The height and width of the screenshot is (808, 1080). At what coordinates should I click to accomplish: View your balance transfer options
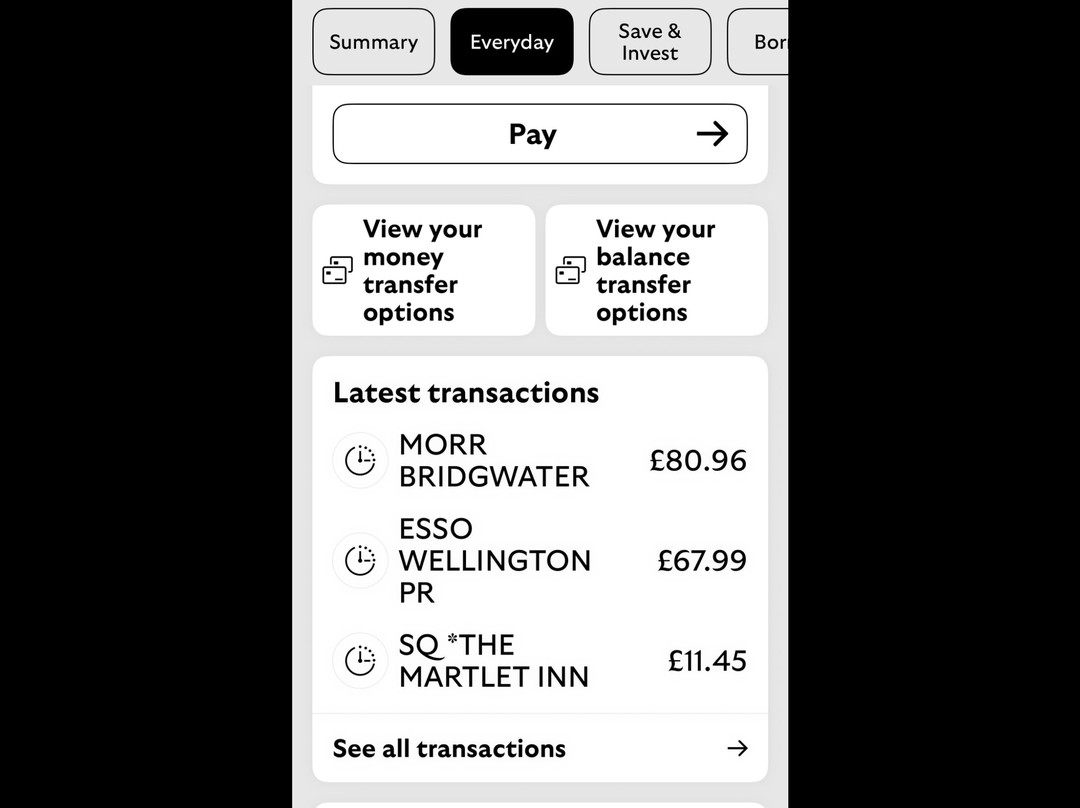pos(656,270)
